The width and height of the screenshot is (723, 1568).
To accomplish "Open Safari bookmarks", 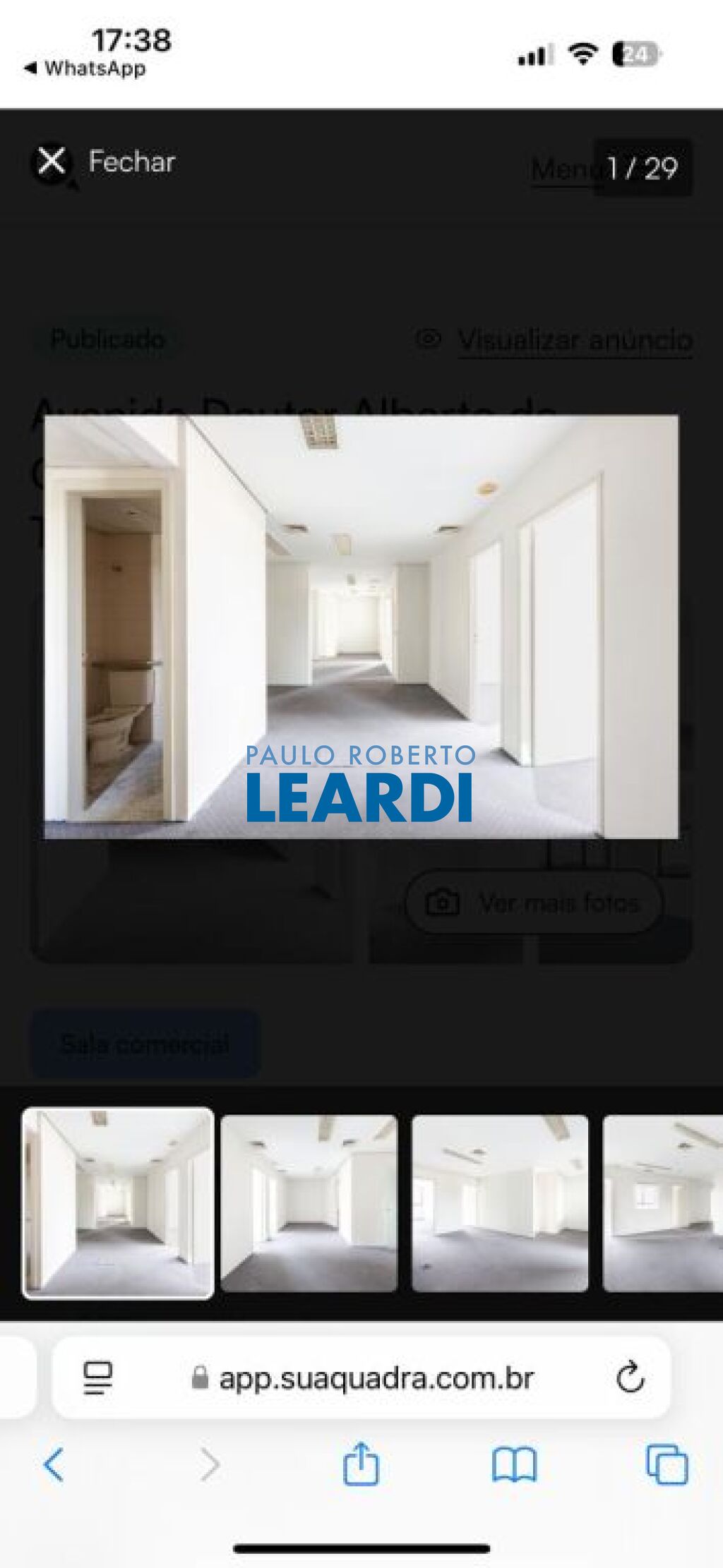I will tap(514, 1465).
